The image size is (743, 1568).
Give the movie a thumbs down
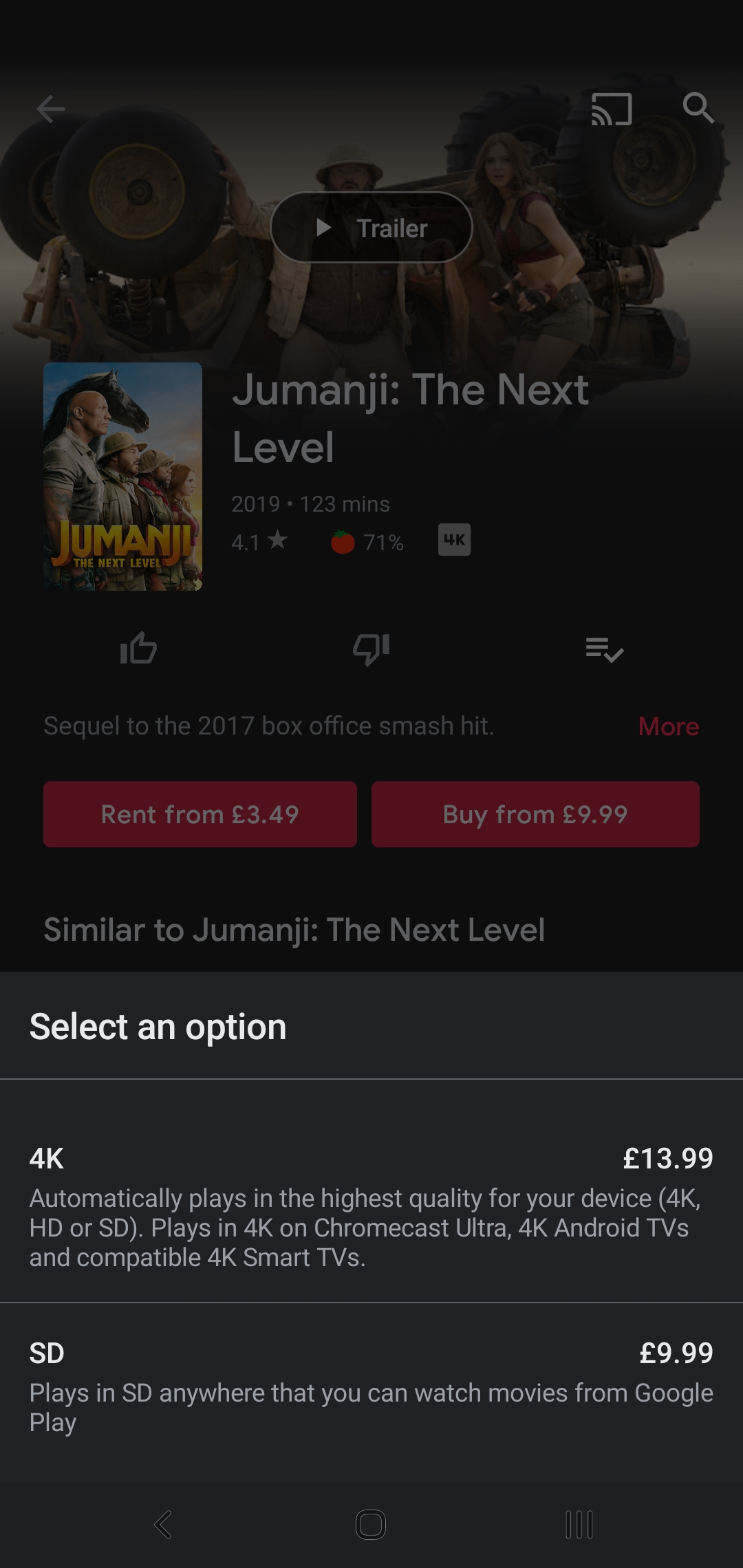pos(371,649)
